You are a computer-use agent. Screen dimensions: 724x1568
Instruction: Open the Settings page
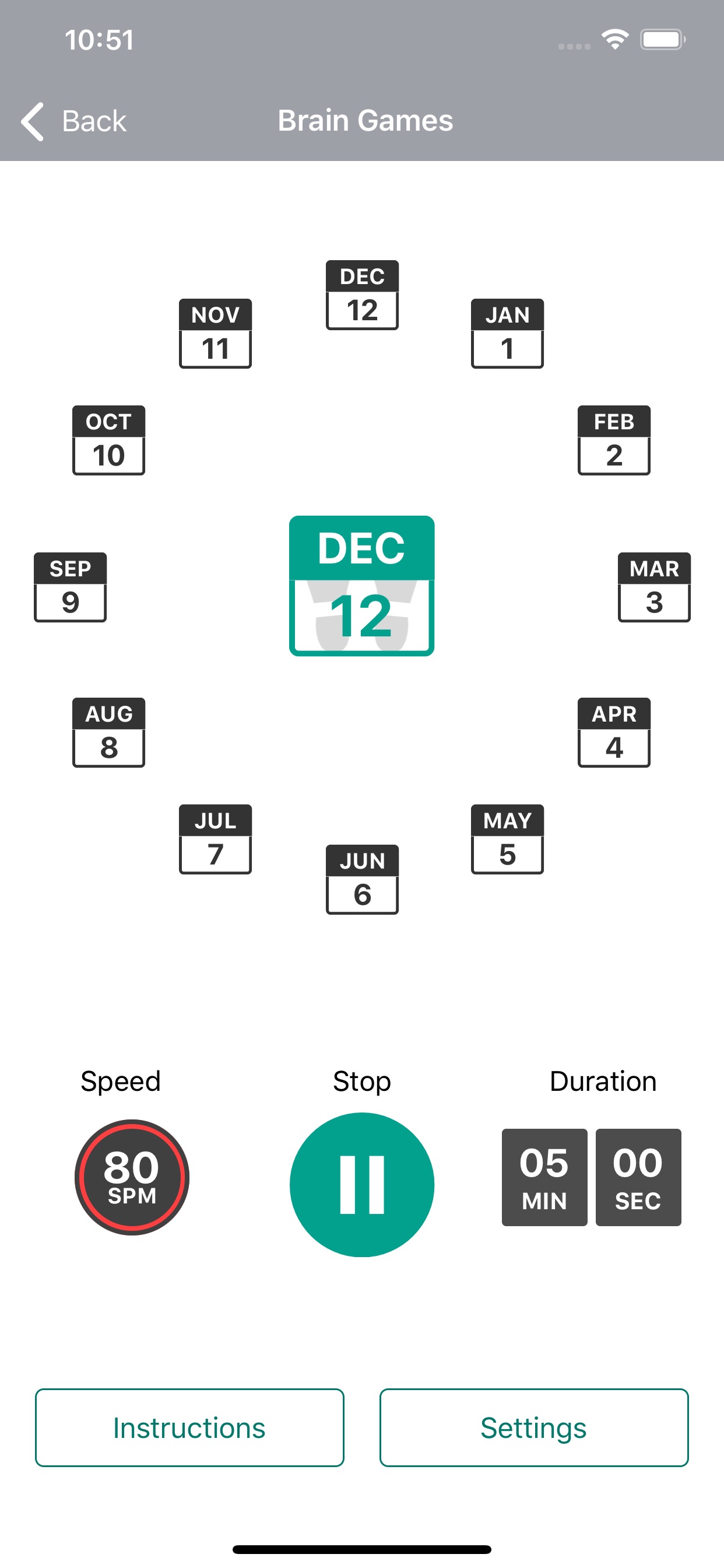(533, 1426)
